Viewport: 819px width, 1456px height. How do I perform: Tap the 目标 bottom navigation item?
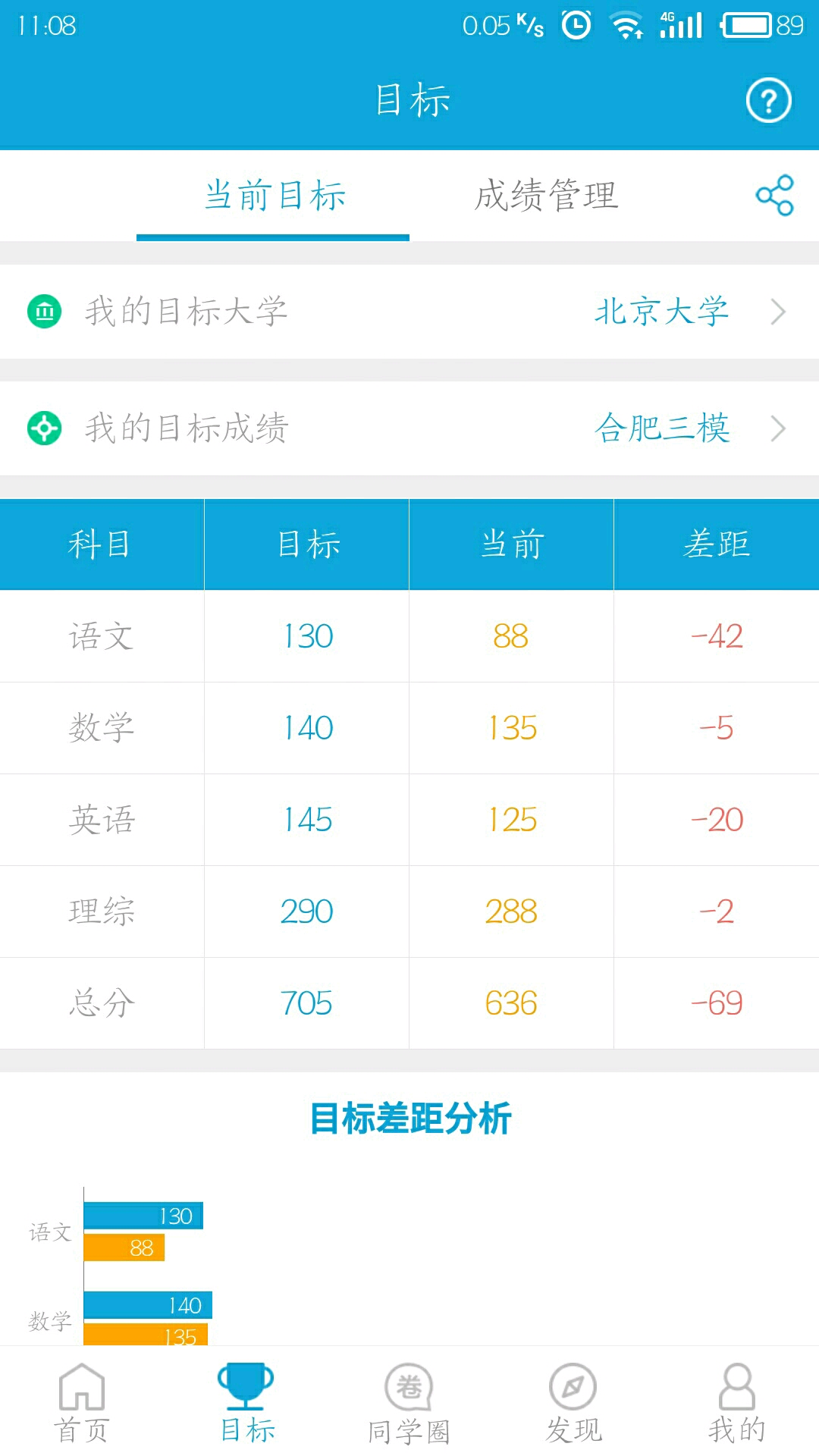(x=246, y=1403)
